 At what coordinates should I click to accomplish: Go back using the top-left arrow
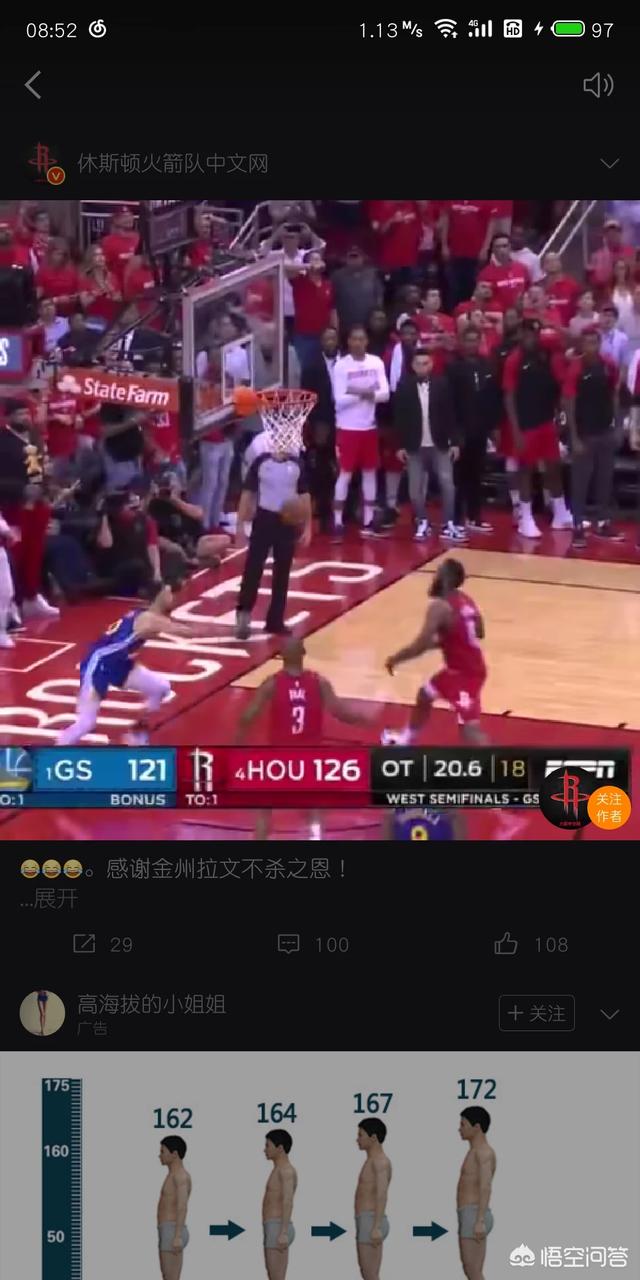(x=33, y=85)
